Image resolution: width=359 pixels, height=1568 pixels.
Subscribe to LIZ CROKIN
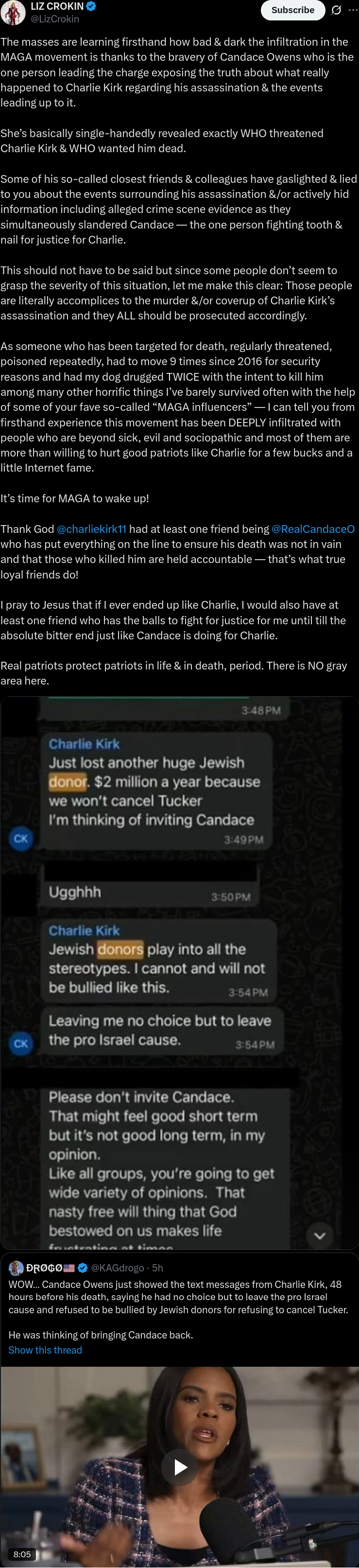point(292,10)
